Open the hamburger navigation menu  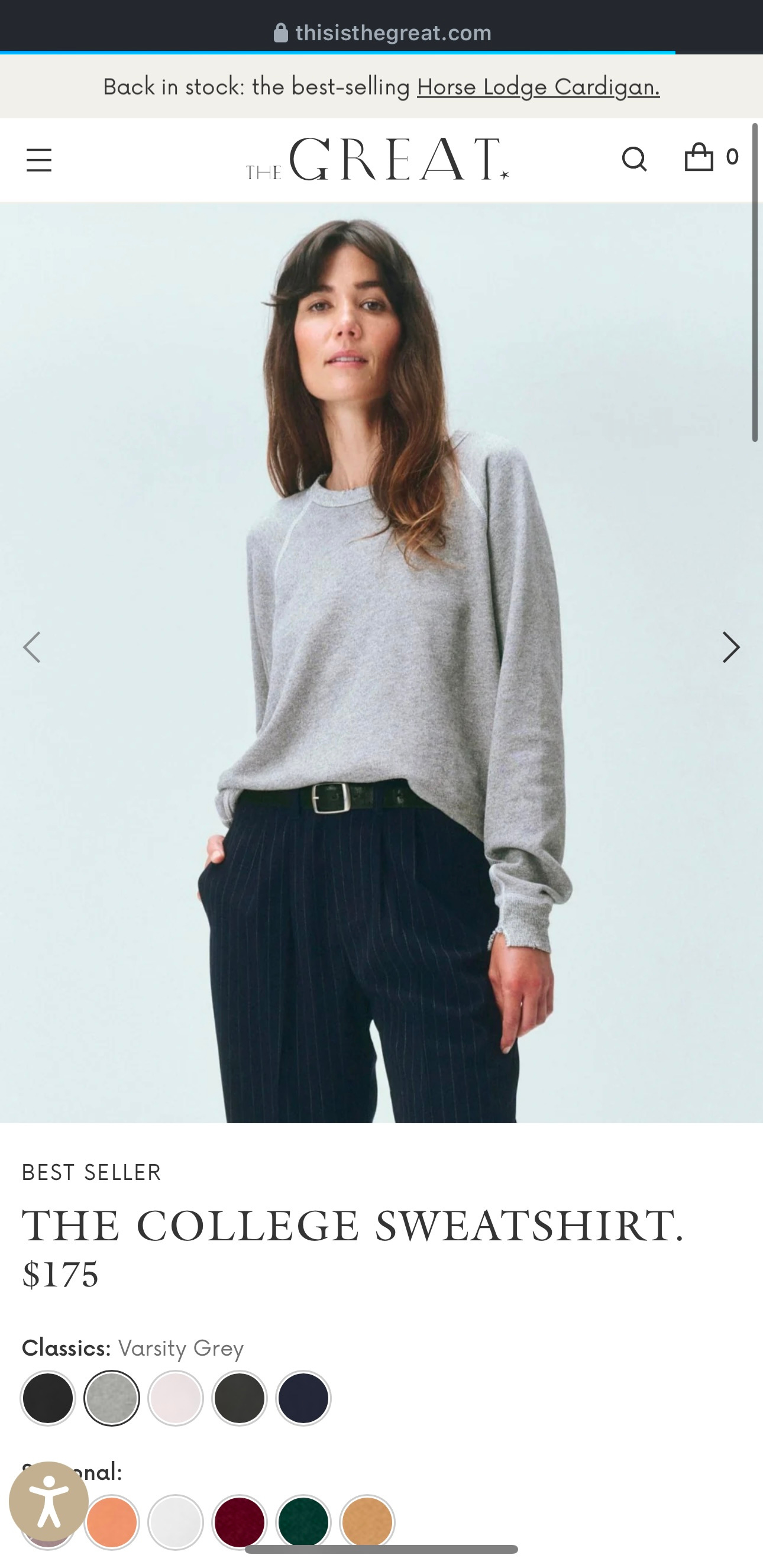pos(39,160)
